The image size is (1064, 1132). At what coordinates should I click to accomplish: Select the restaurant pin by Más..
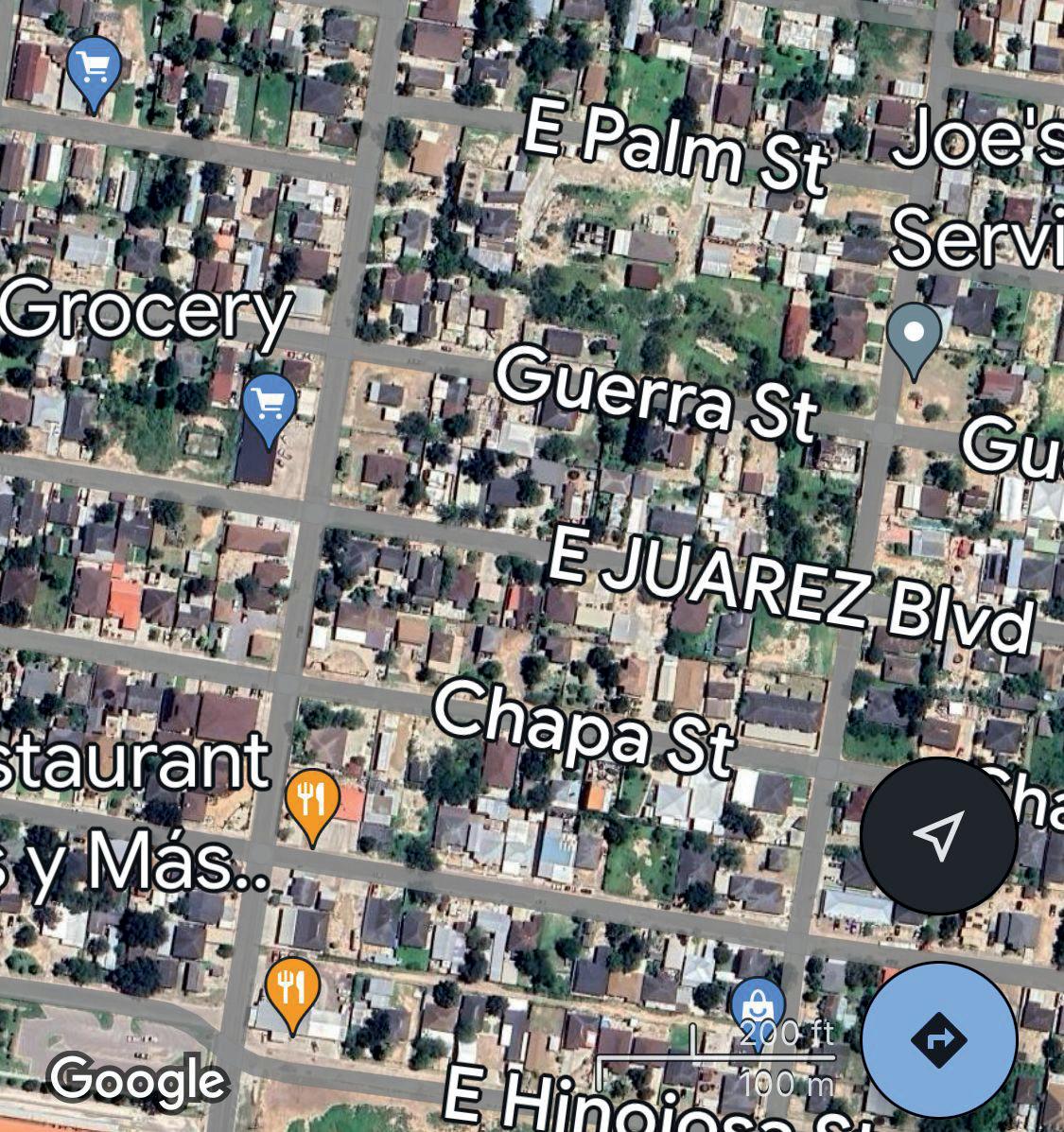tap(311, 802)
